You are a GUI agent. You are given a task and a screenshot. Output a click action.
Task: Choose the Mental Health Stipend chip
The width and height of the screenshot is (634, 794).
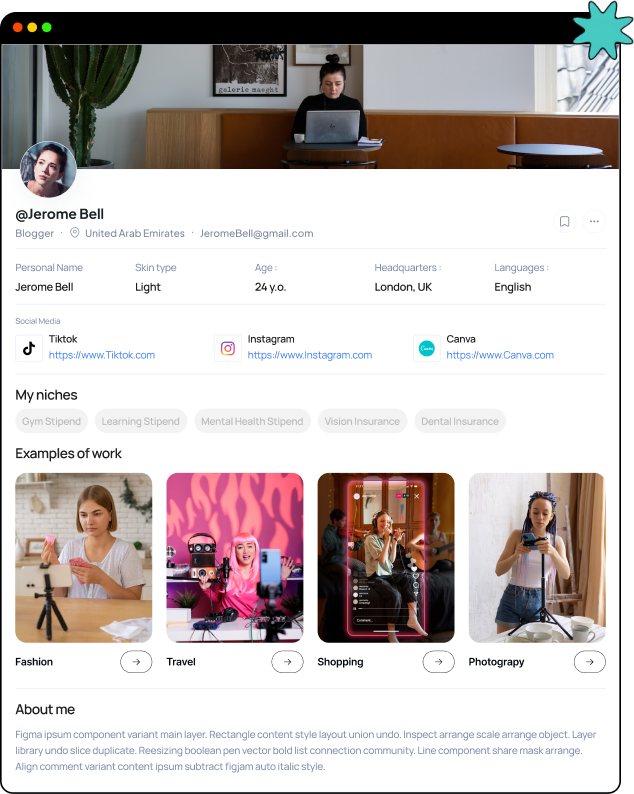pyautogui.click(x=252, y=421)
